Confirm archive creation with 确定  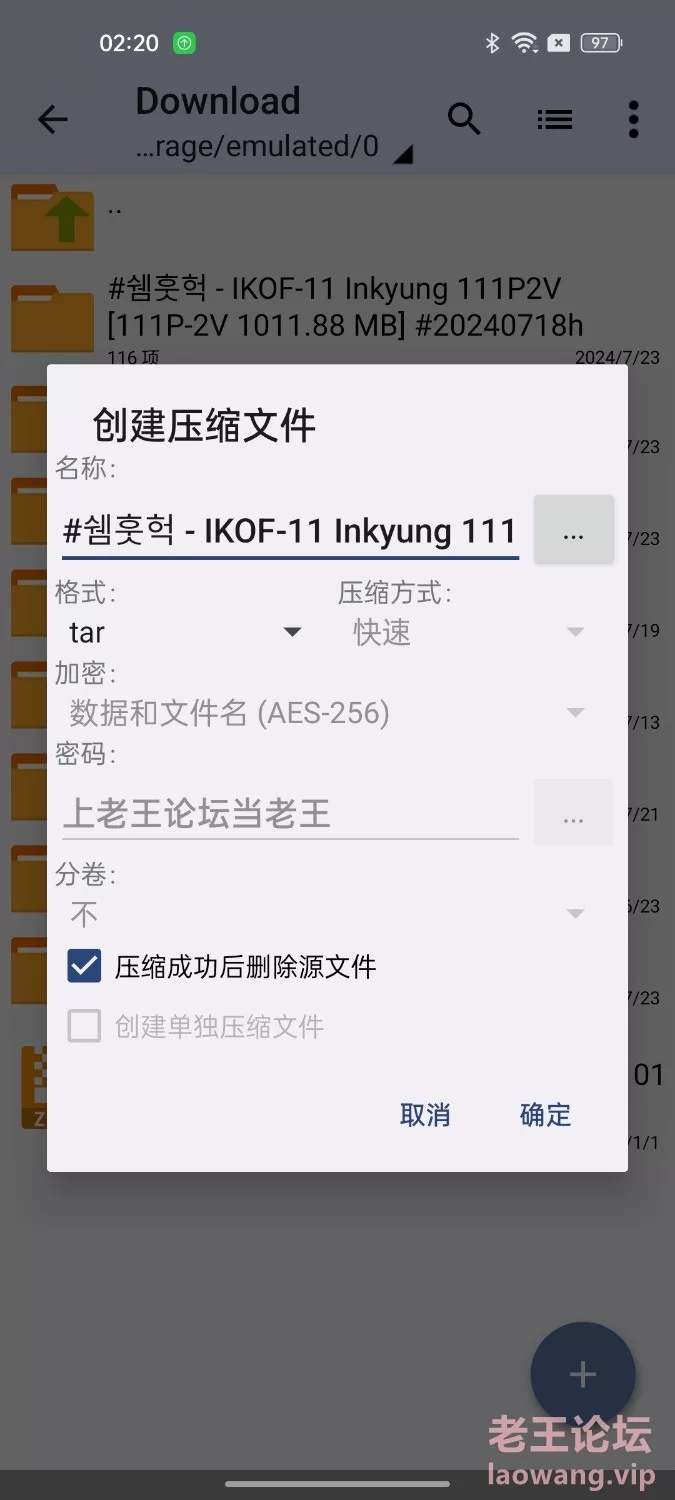pos(545,1115)
